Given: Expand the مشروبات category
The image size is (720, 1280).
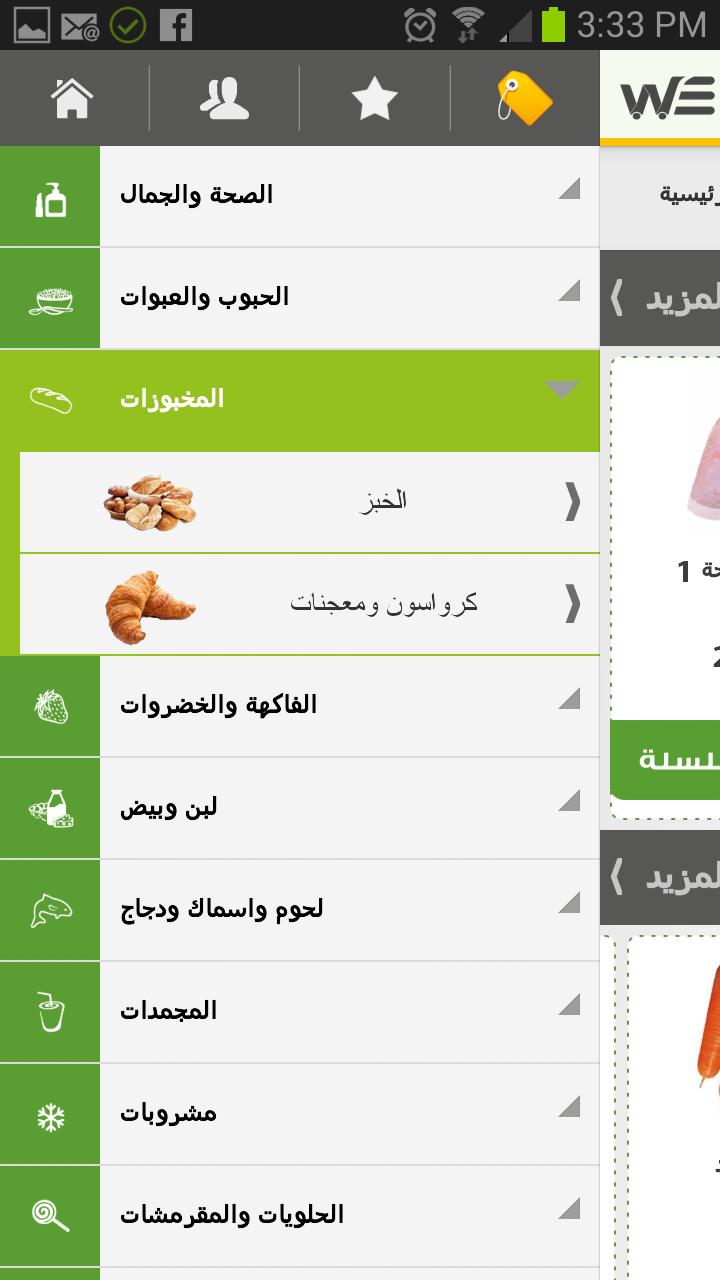Looking at the screenshot, I should tap(300, 1113).
